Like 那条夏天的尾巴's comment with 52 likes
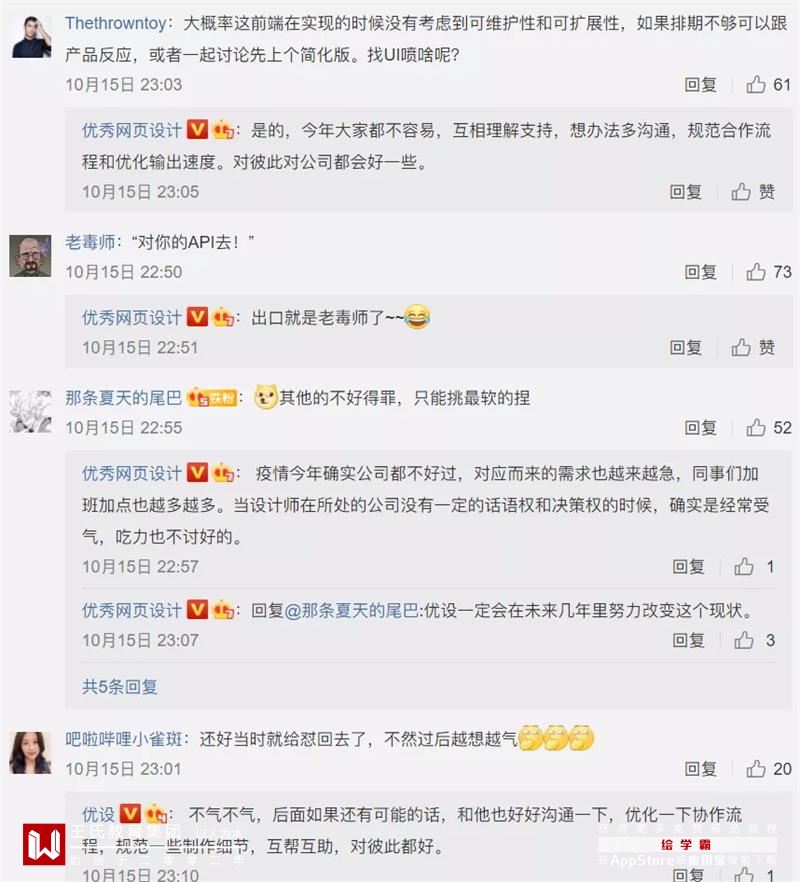Image resolution: width=800 pixels, height=882 pixels. tap(757, 428)
